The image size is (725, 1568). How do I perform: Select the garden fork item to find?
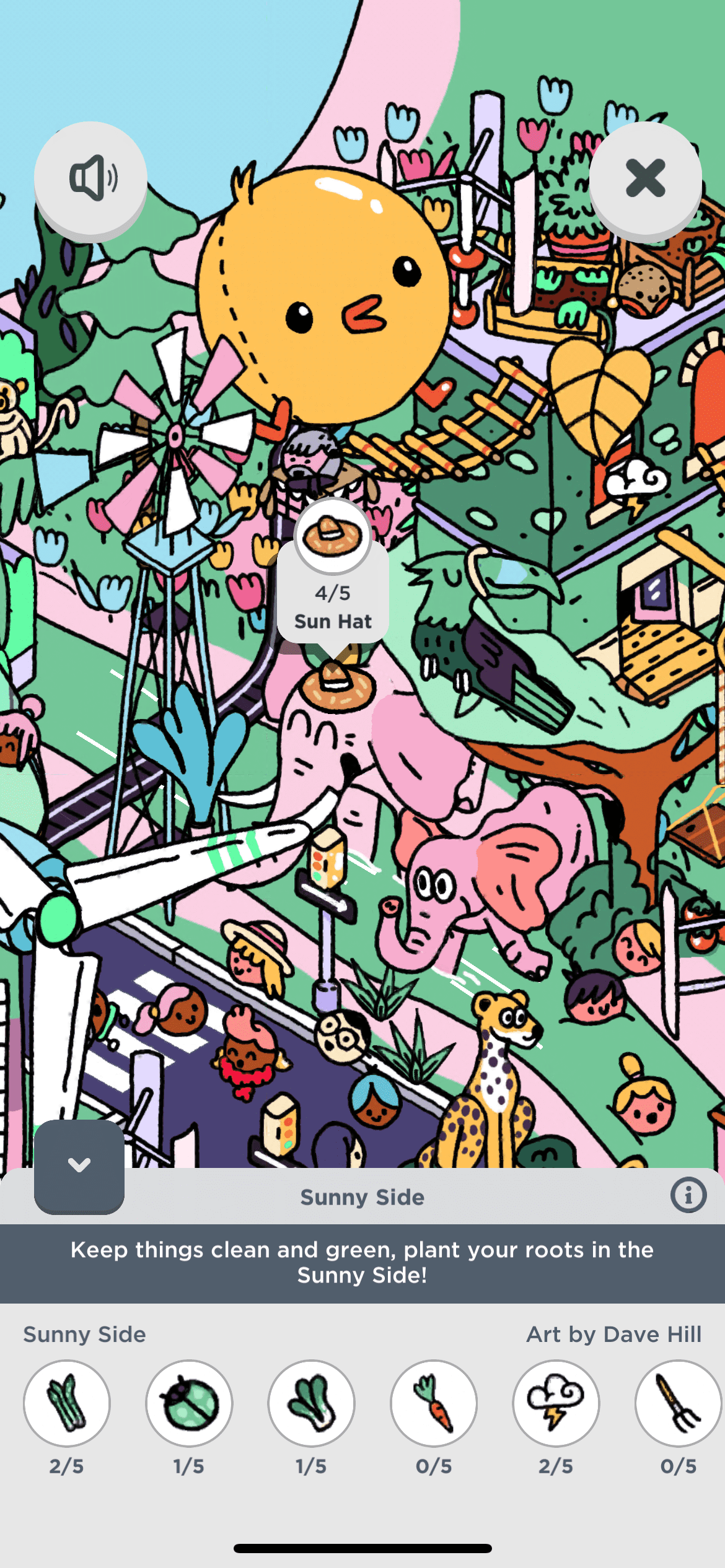click(678, 1403)
